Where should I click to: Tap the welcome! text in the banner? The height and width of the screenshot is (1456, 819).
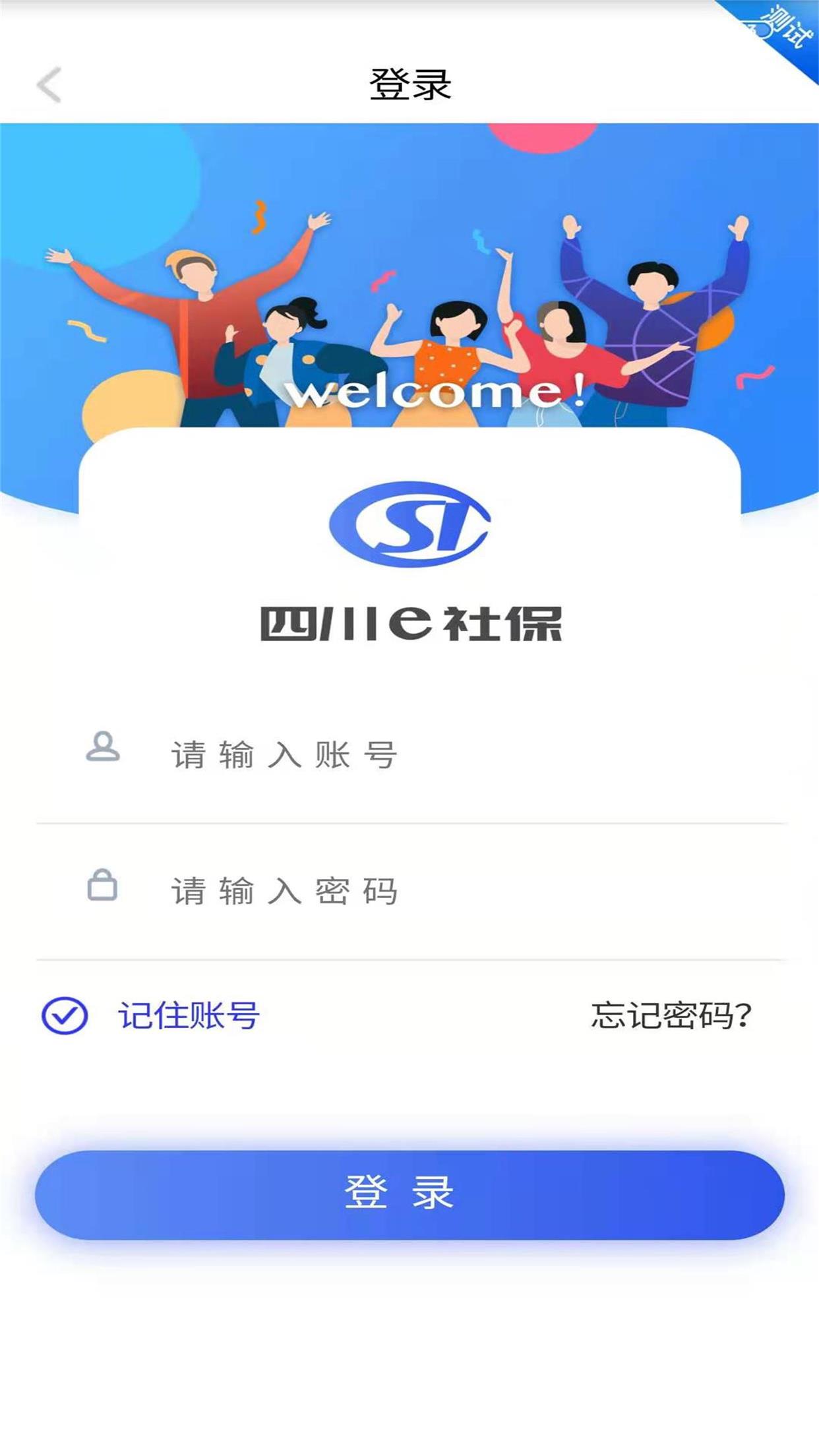coord(437,391)
